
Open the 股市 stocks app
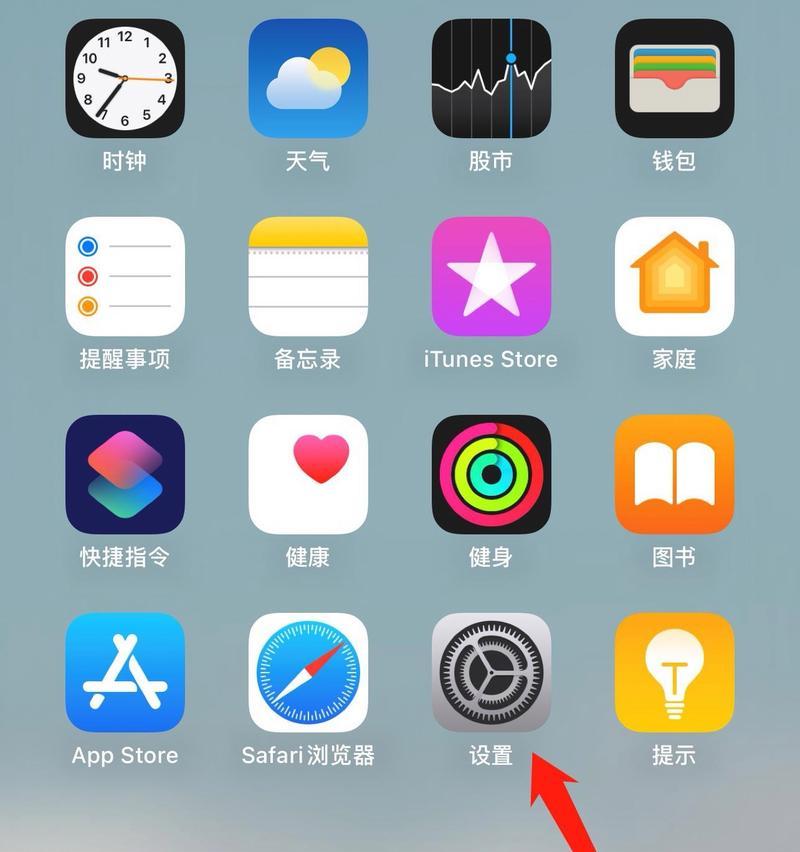pos(491,78)
